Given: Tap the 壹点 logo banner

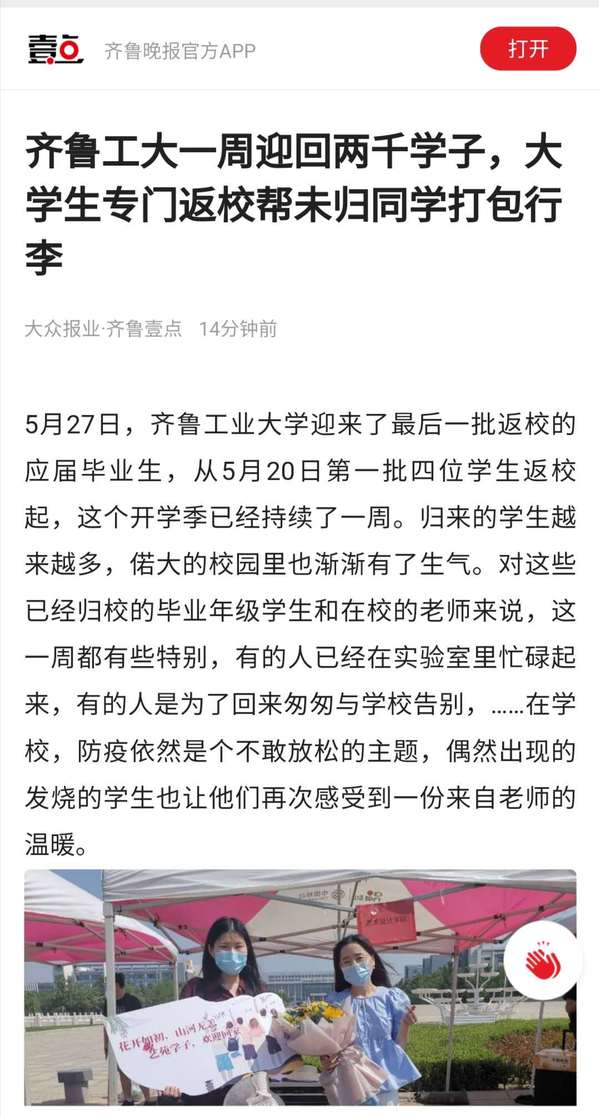Looking at the screenshot, I should point(56,50).
